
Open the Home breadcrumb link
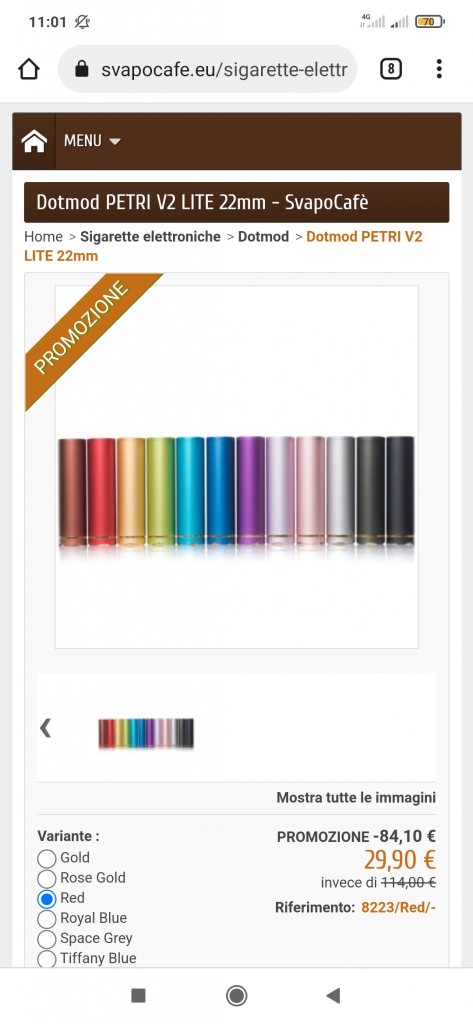[x=43, y=236]
